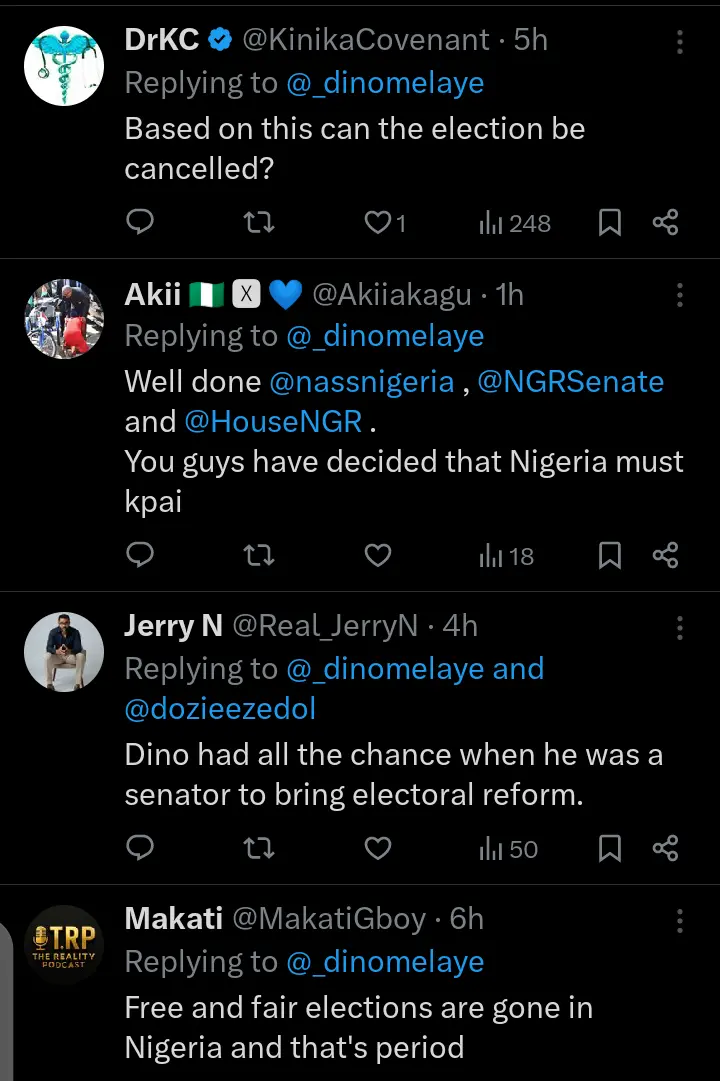Bookmark Jerry N's reply
The height and width of the screenshot is (1081, 720).
[x=609, y=849]
